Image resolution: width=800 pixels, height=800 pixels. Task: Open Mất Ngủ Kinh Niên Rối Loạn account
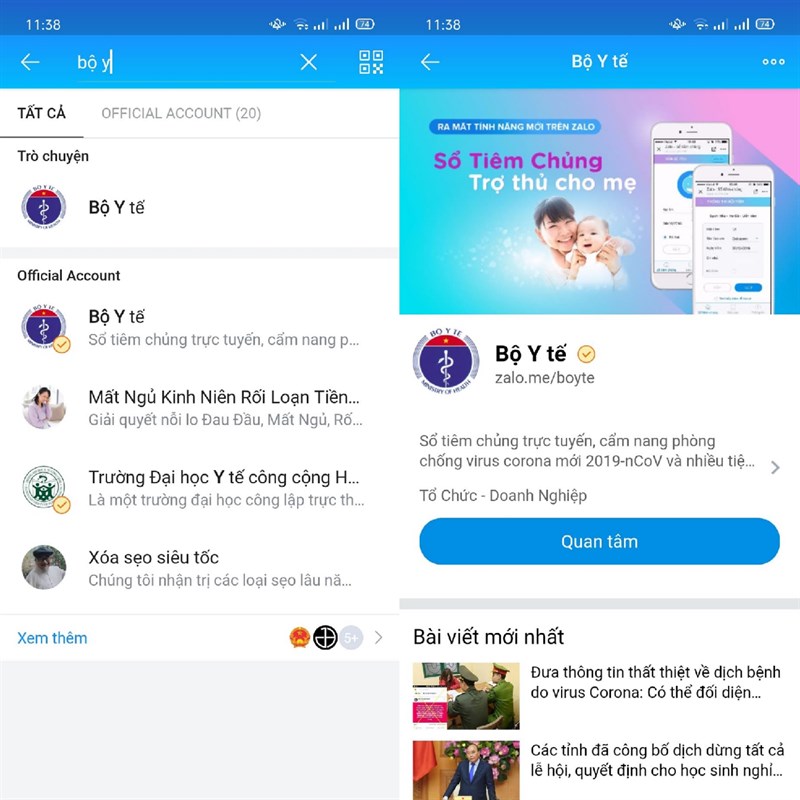click(200, 408)
